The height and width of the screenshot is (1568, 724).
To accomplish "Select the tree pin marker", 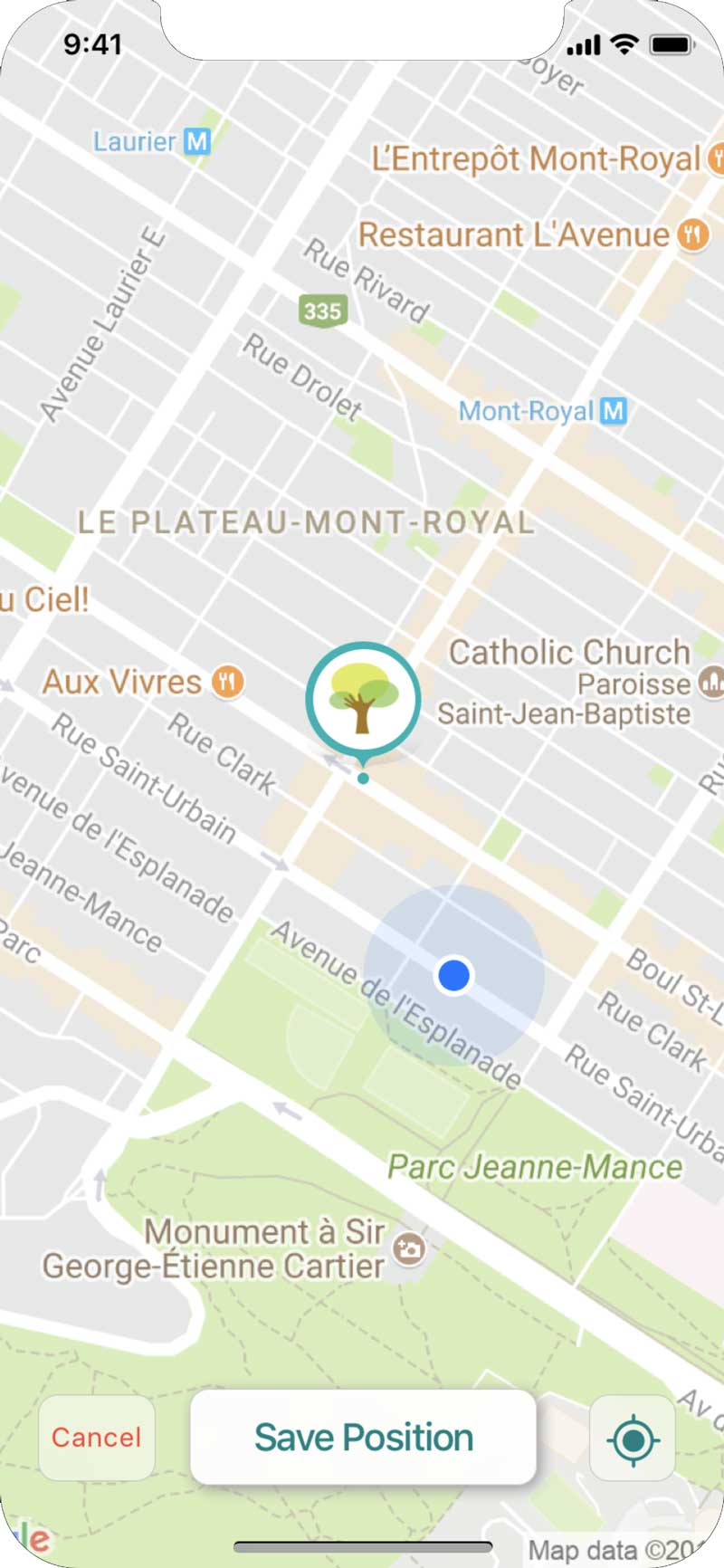I will pos(363,699).
